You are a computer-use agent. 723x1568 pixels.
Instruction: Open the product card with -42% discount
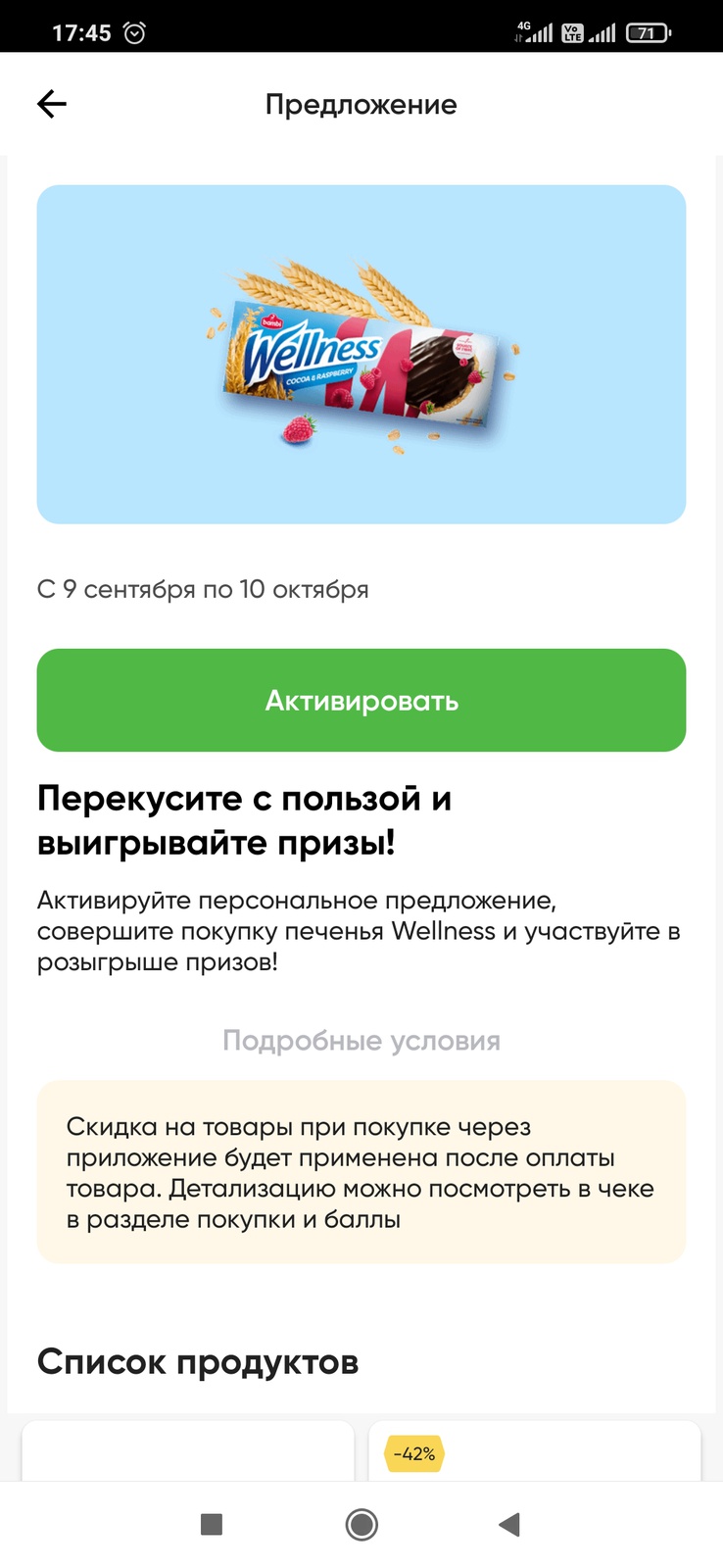tap(534, 1452)
